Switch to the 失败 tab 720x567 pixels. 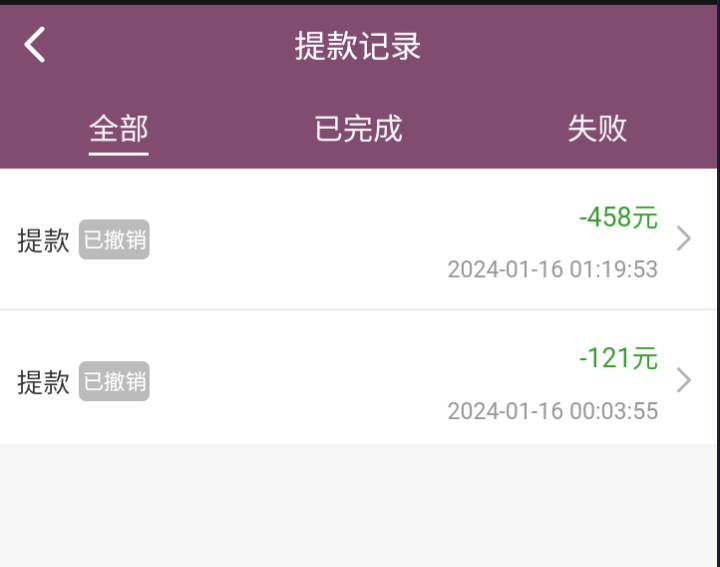[x=597, y=129]
